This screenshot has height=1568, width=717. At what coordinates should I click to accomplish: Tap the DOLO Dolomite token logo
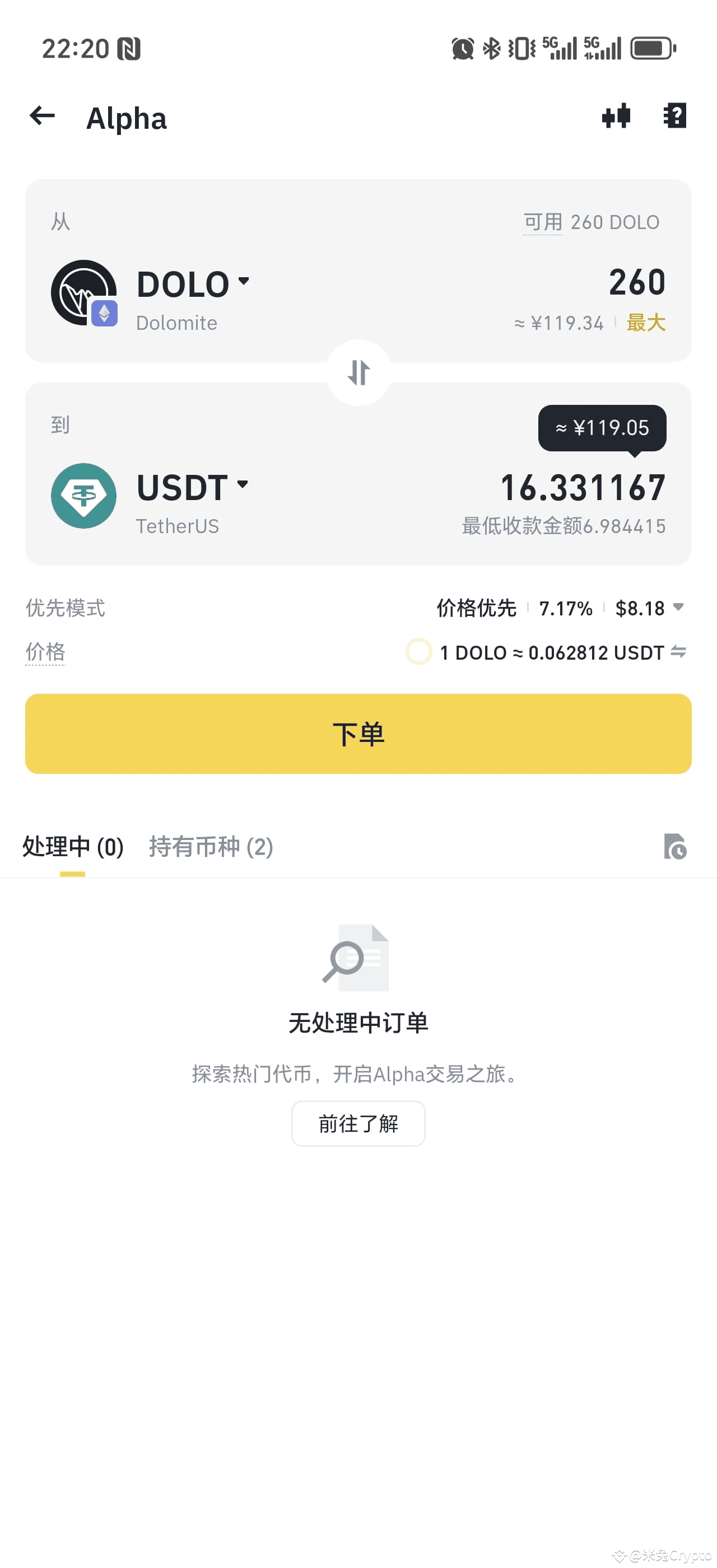83,292
